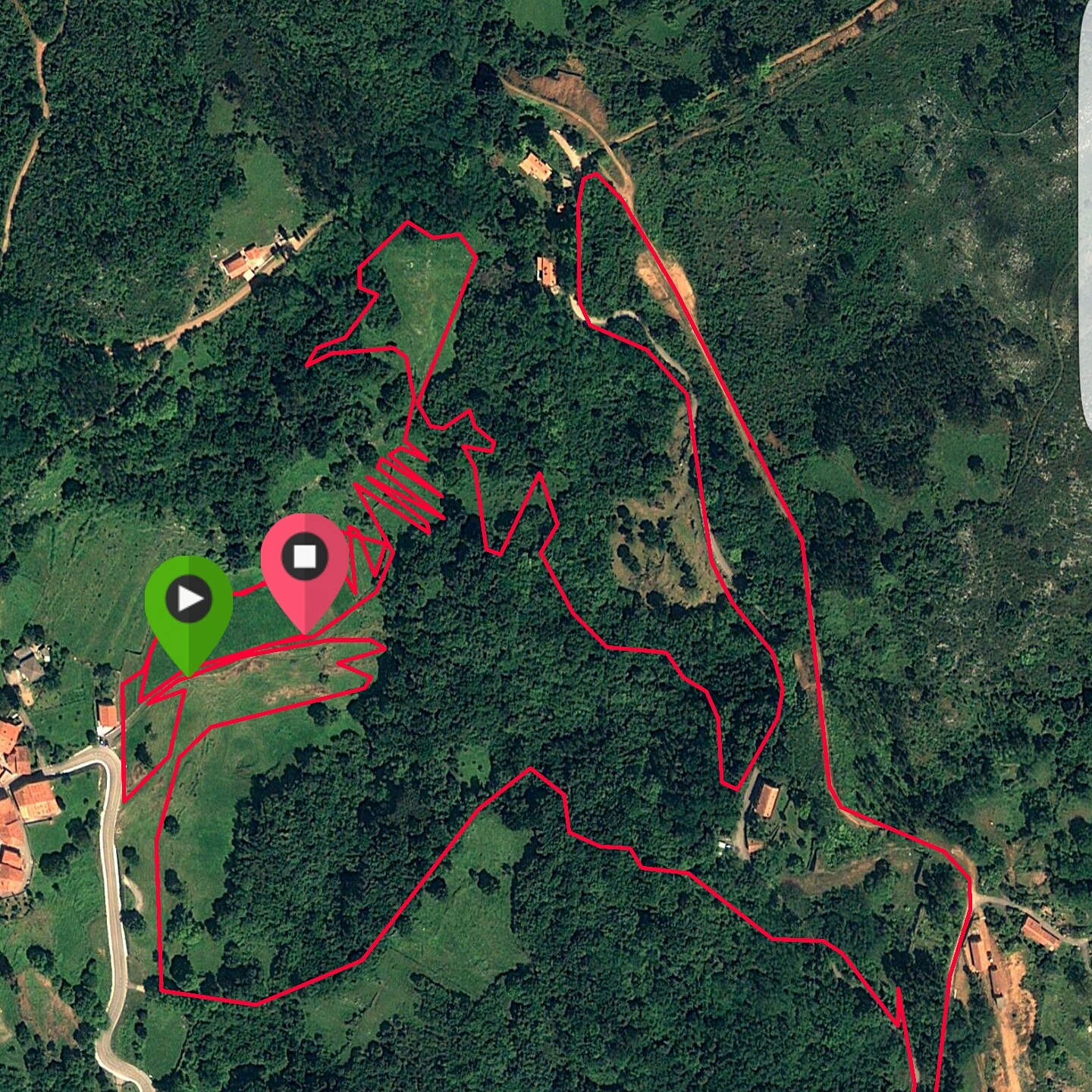1092x1092 pixels.
Task: Tap the red stop marker on the route
Action: point(305,561)
